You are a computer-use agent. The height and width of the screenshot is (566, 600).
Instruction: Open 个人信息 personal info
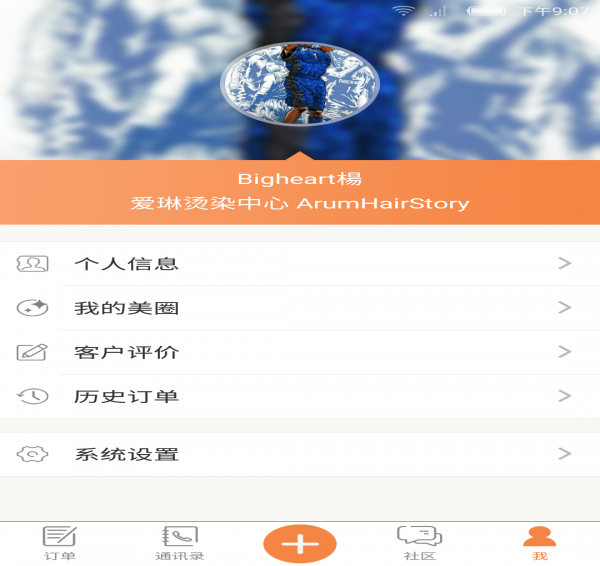[x=300, y=264]
